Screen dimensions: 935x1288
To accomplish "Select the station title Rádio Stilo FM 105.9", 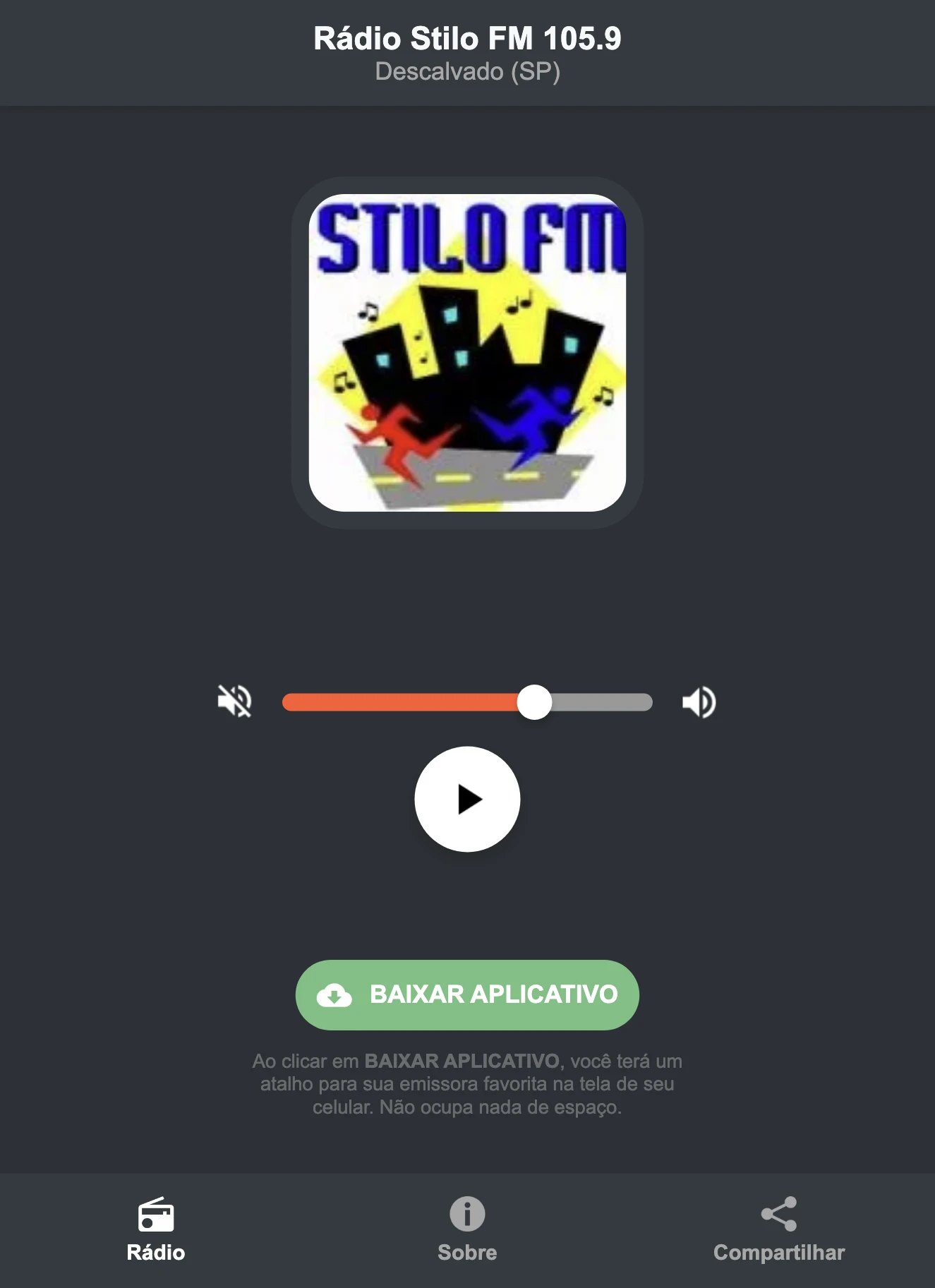I will click(467, 39).
